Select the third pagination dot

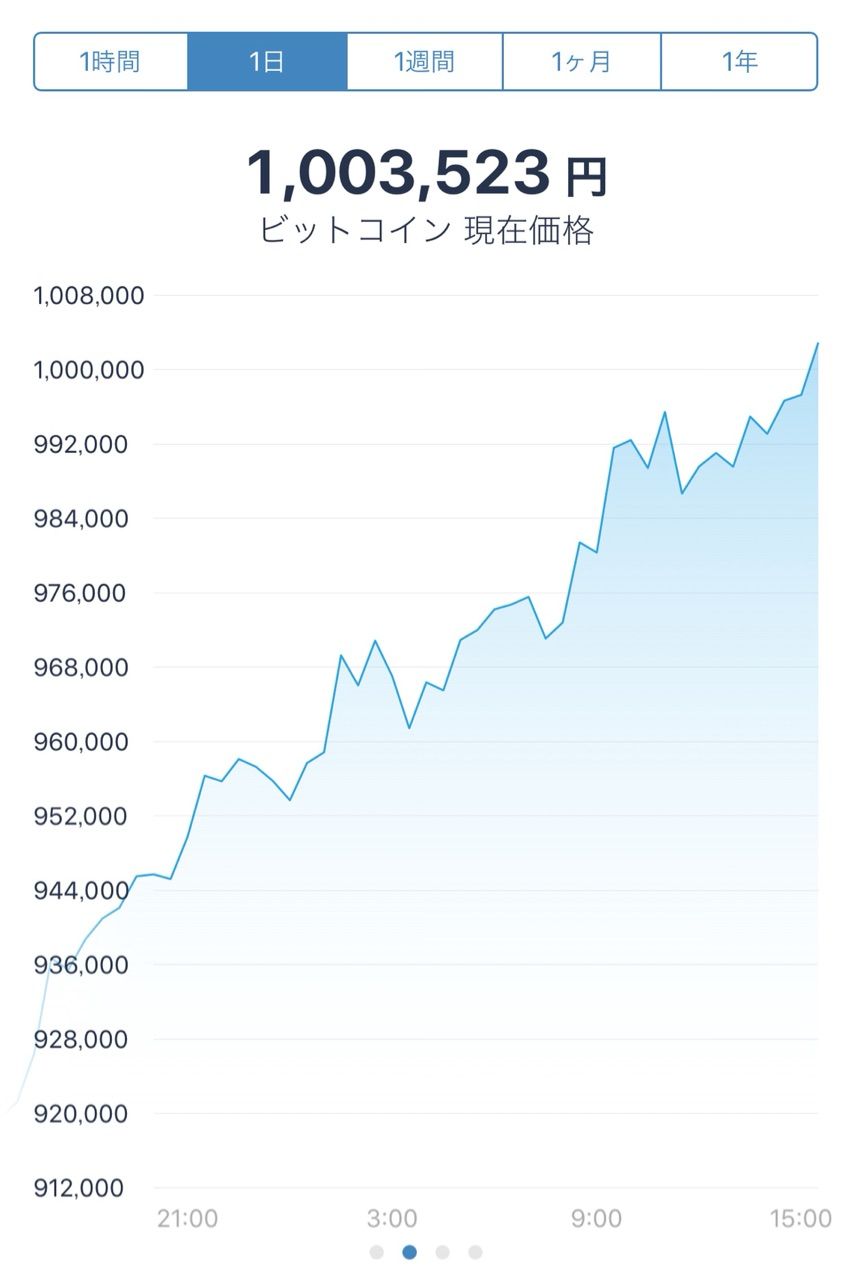click(442, 1251)
